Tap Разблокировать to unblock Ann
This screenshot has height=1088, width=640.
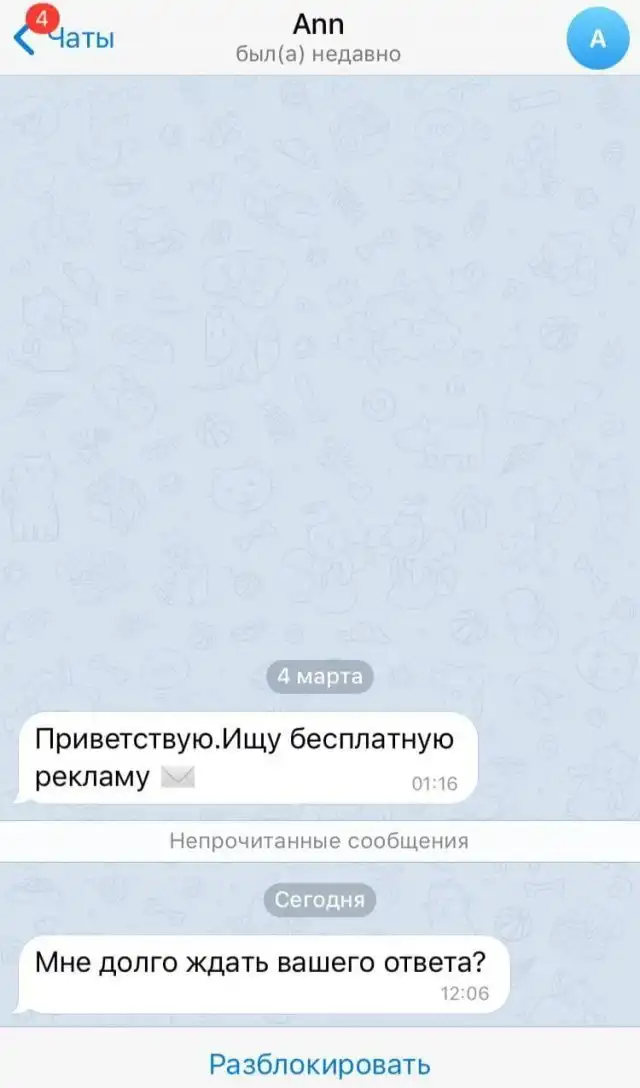click(320, 1063)
